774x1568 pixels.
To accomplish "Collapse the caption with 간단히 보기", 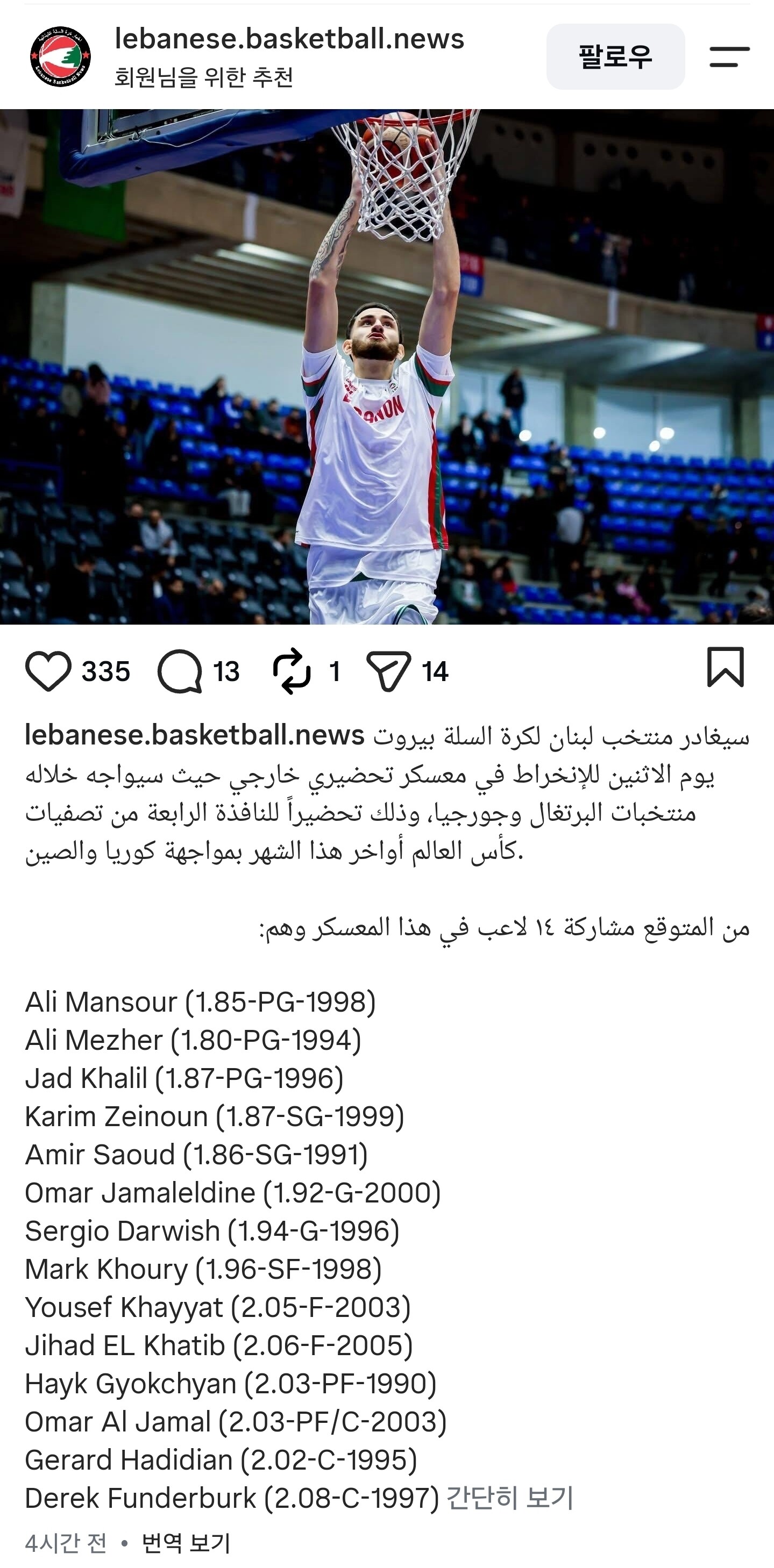I will coord(510,1498).
